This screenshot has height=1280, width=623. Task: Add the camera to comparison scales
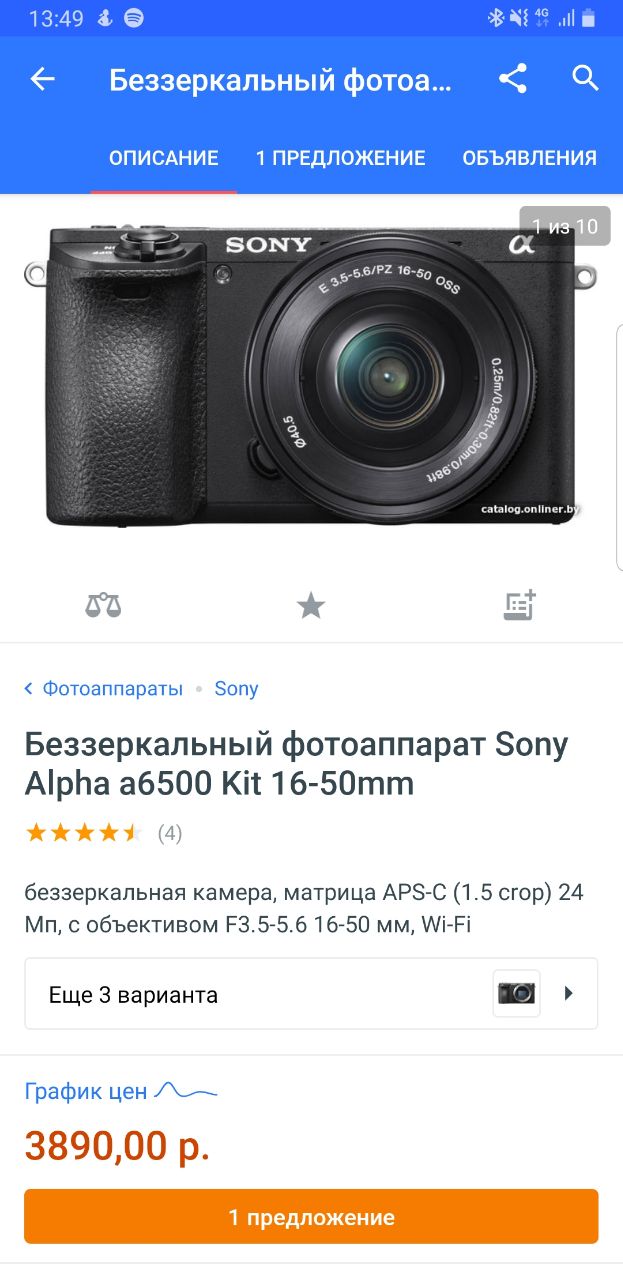click(103, 605)
